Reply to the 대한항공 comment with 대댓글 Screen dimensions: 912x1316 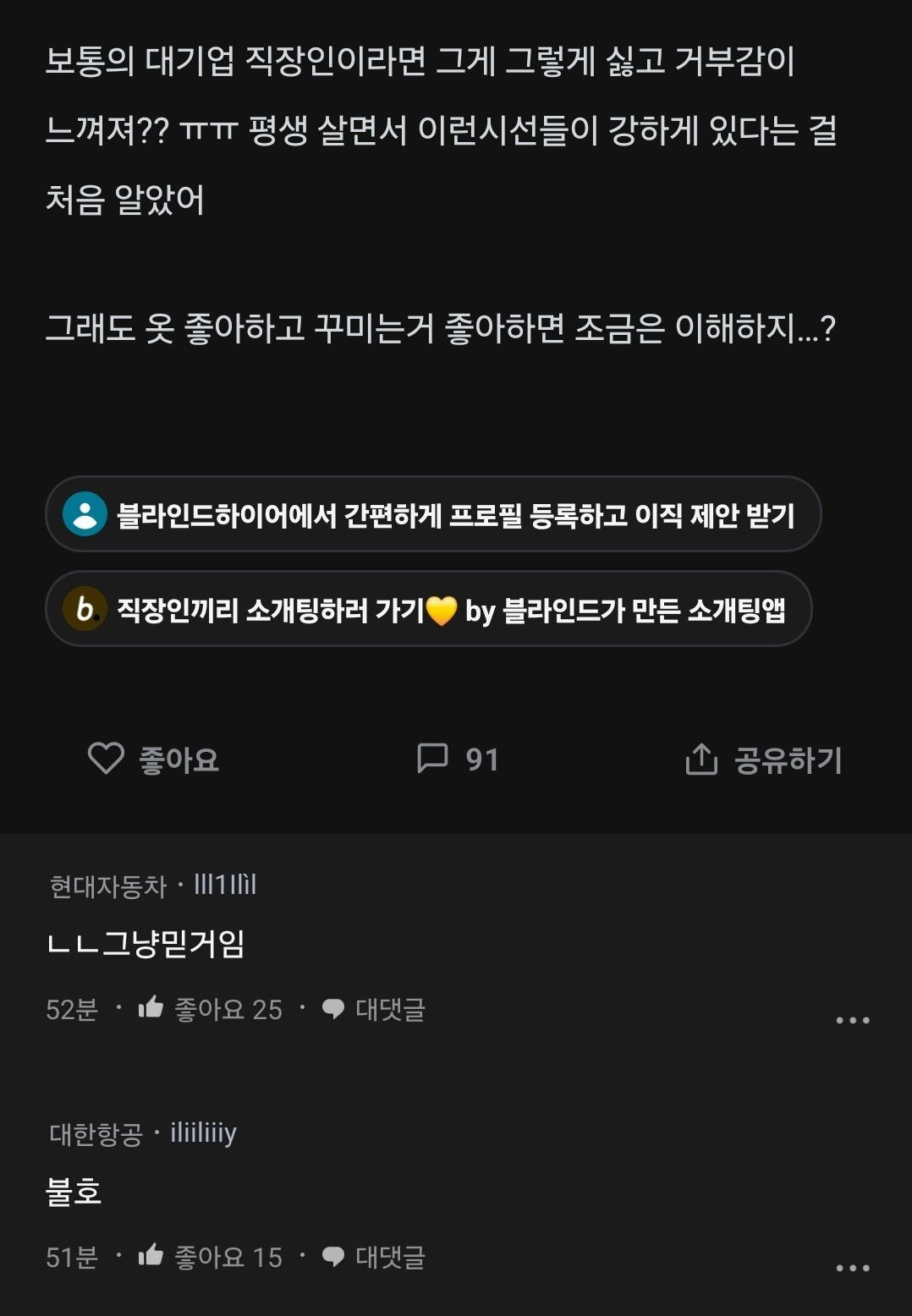pyautogui.click(x=373, y=1256)
